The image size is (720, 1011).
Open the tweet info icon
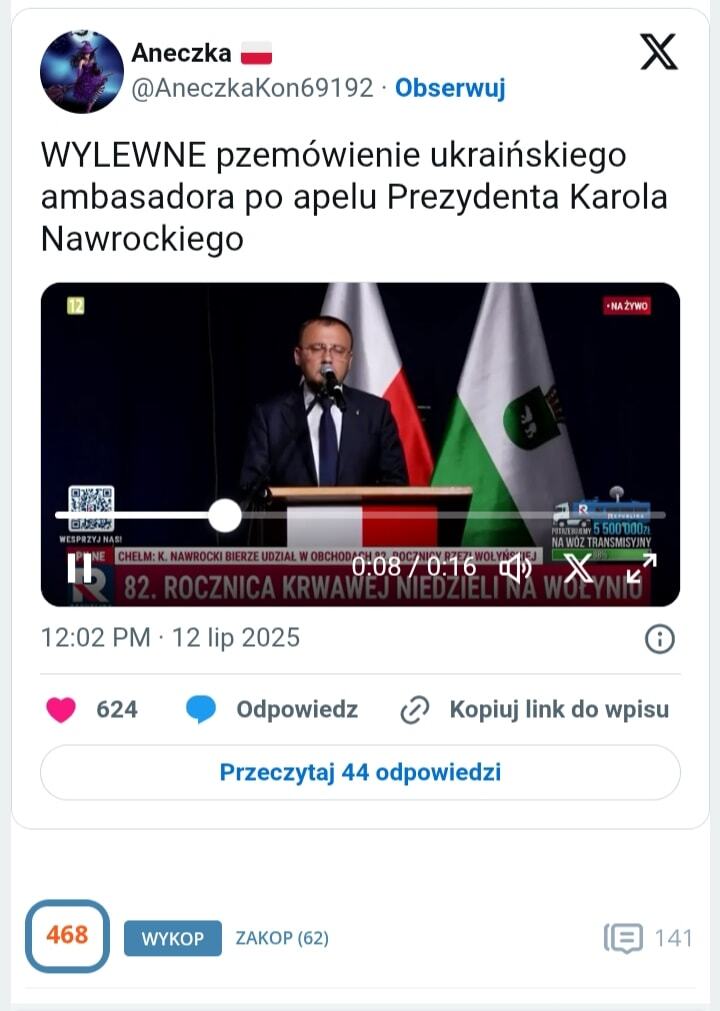point(659,638)
